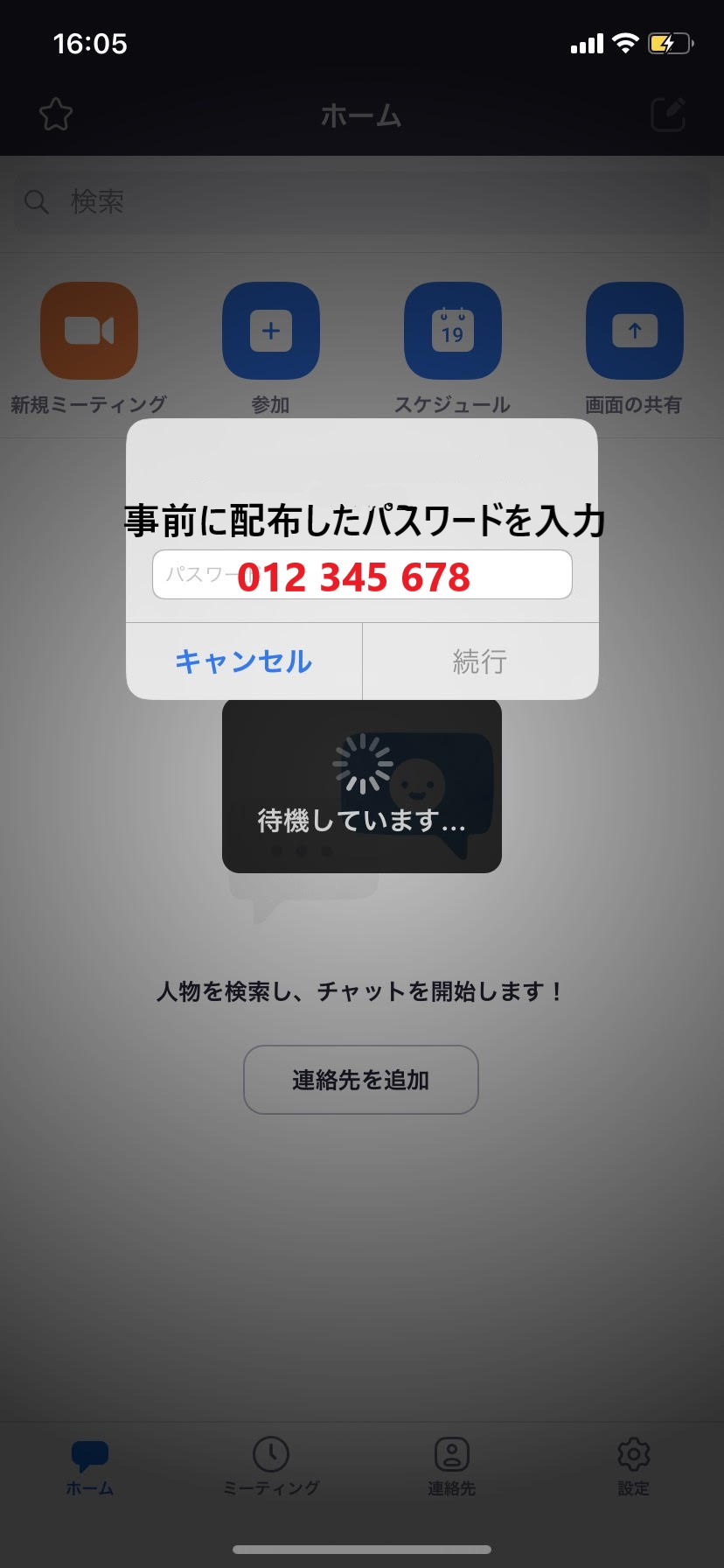The width and height of the screenshot is (724, 1568).
Task: Switch to the ホーム tab
Action: point(90,1466)
